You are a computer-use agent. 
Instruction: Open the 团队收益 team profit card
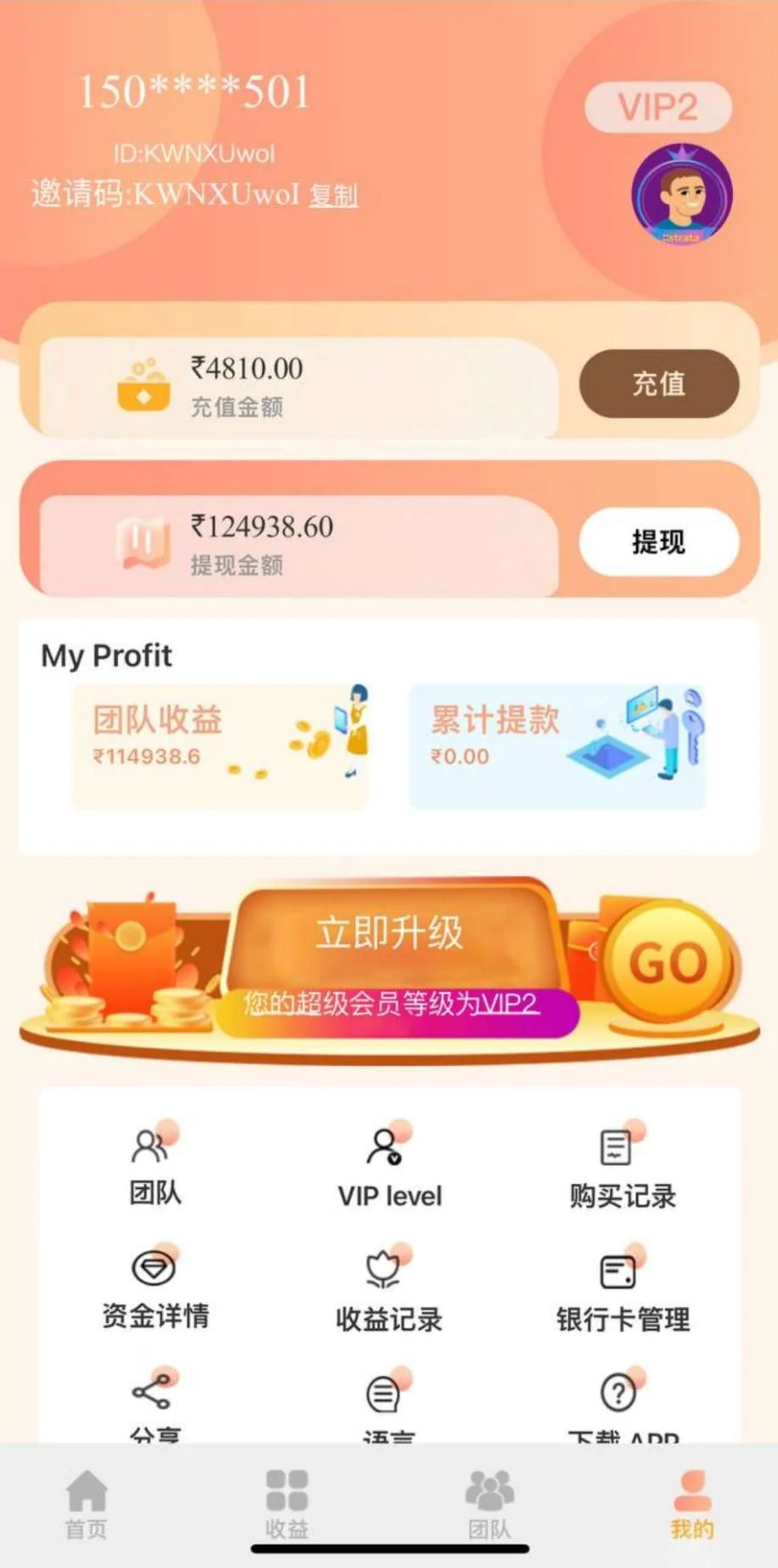click(x=220, y=746)
